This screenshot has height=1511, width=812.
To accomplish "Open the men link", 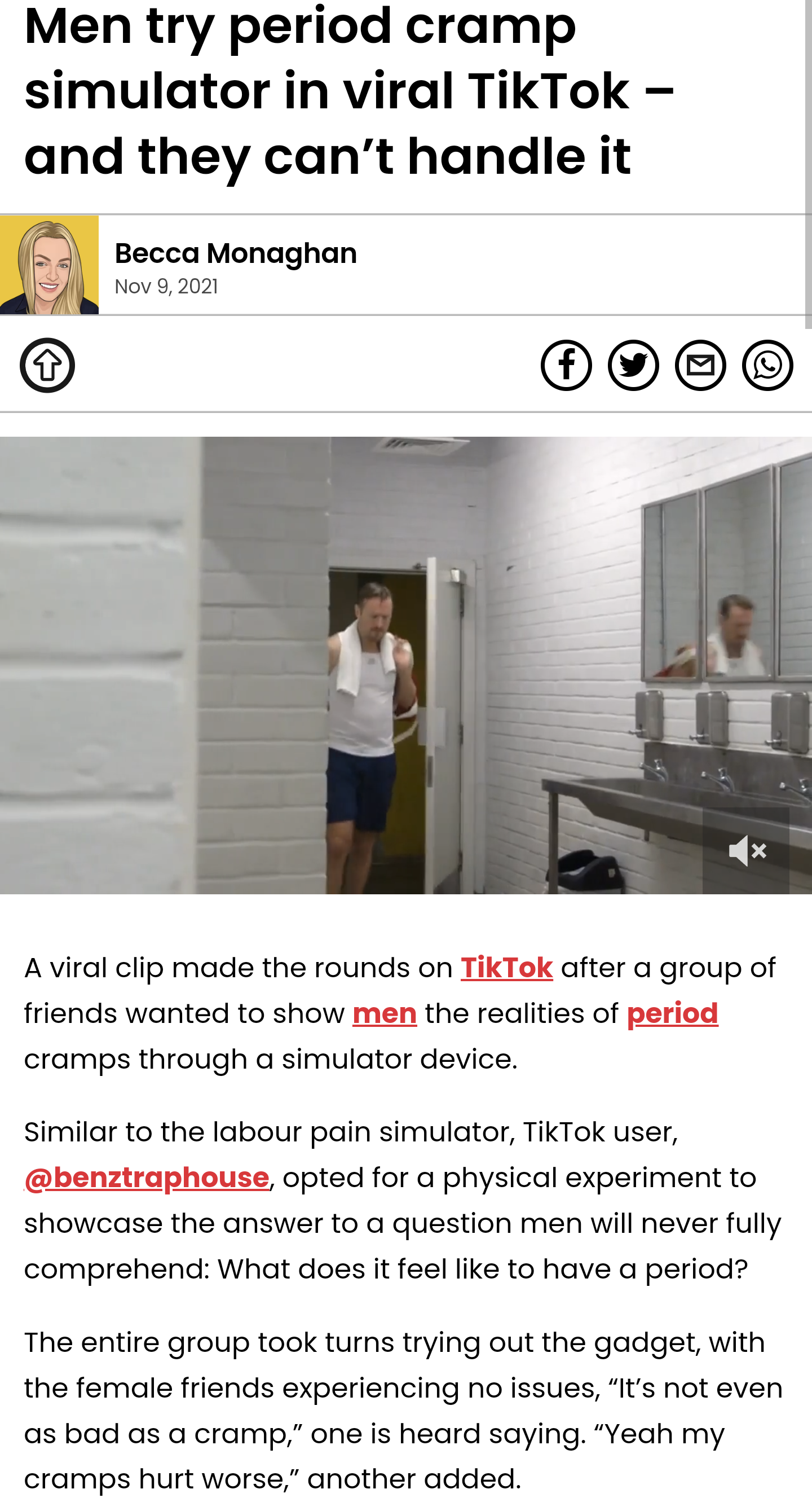I will point(385,1013).
